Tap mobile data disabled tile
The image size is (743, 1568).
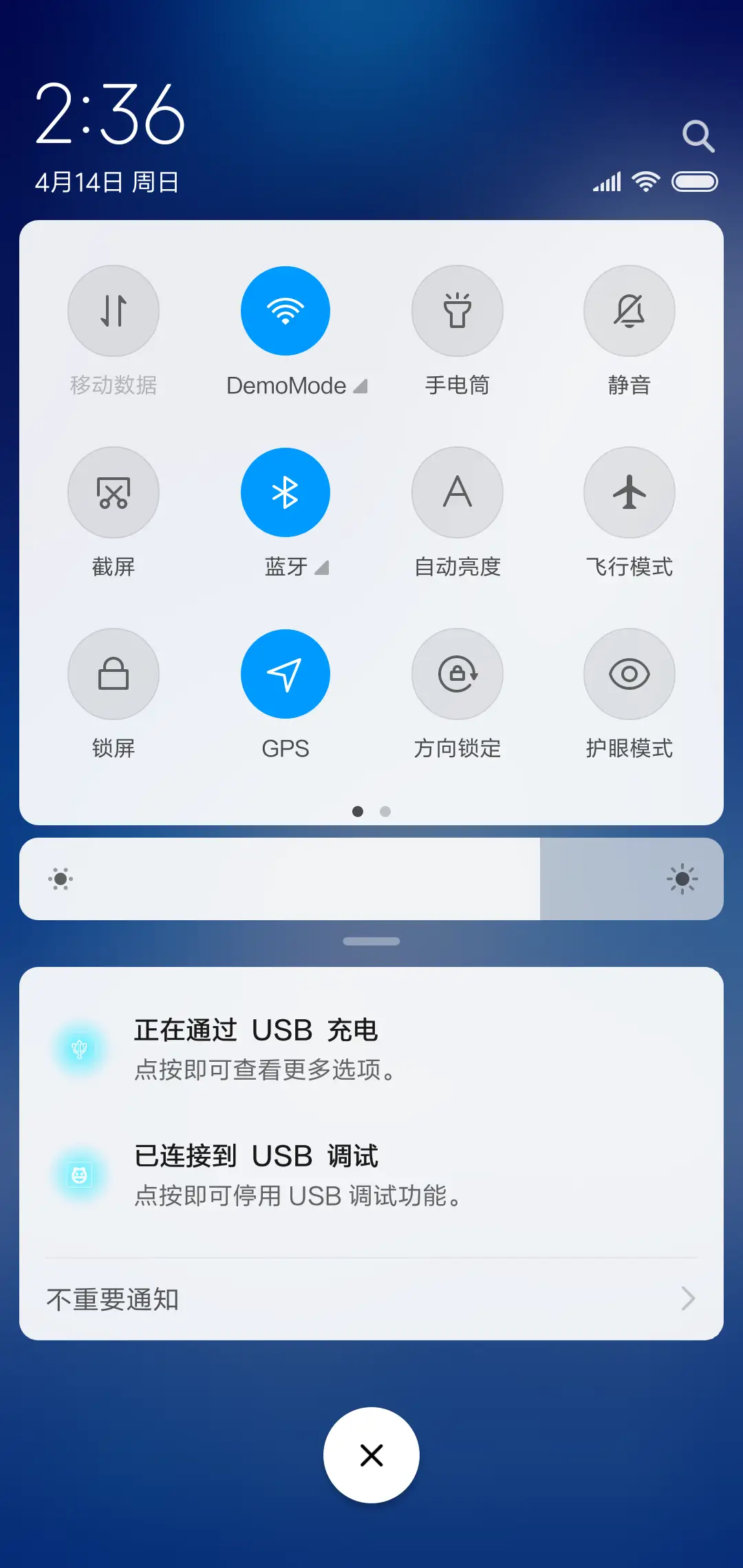(114, 311)
